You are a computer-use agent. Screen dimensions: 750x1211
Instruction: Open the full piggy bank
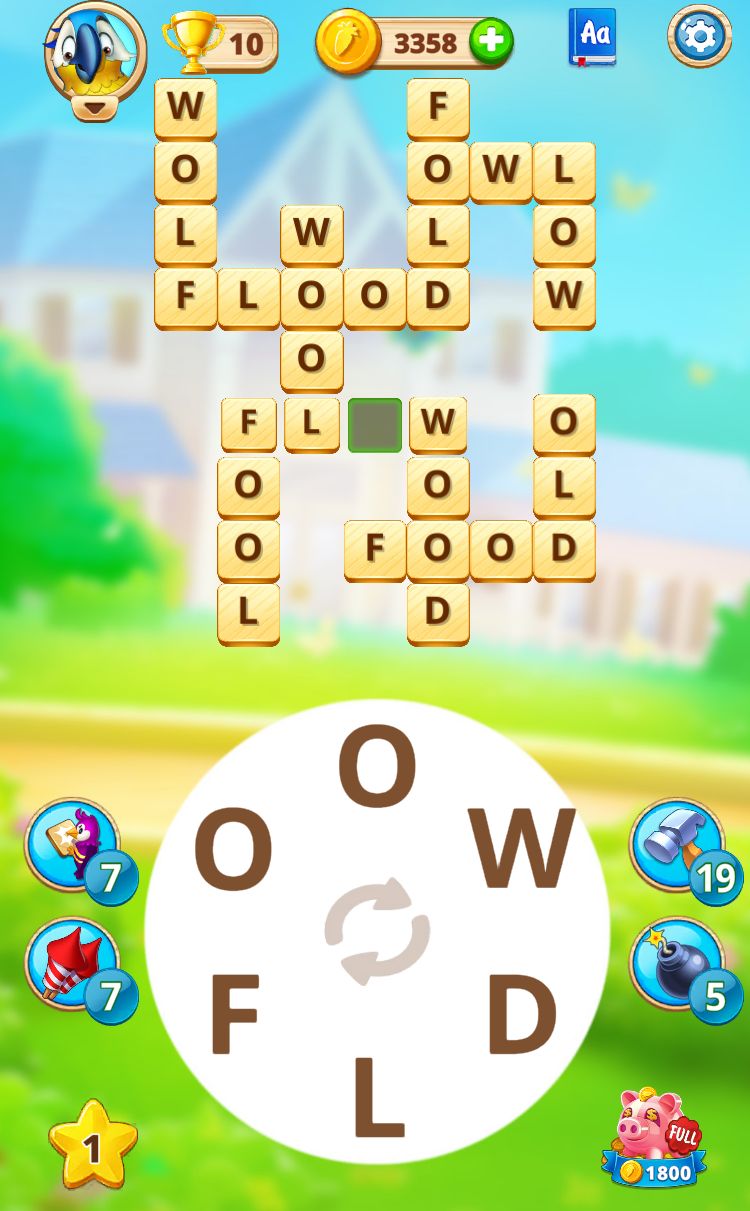(655, 1136)
